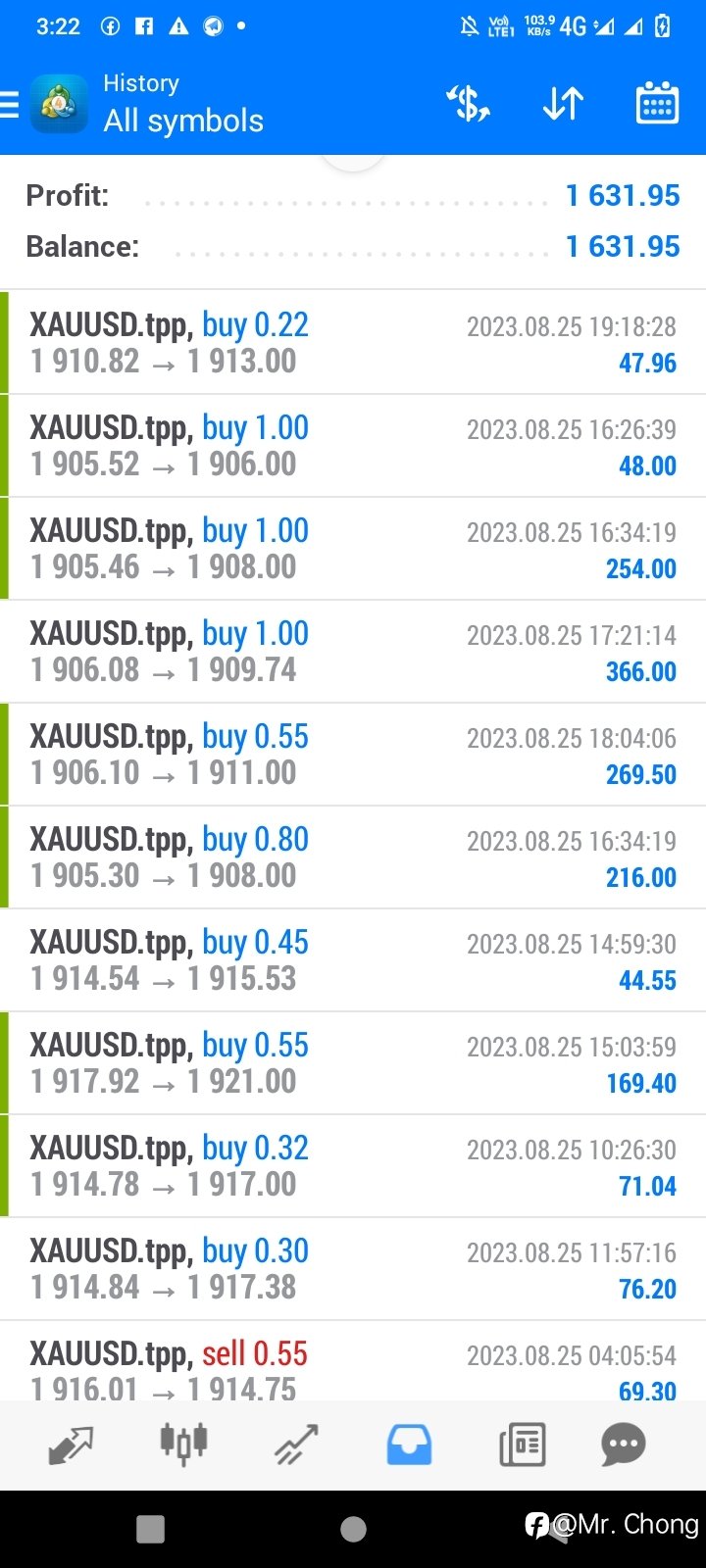The width and height of the screenshot is (706, 1568).
Task: Select the History tab
Action: 409,1445
